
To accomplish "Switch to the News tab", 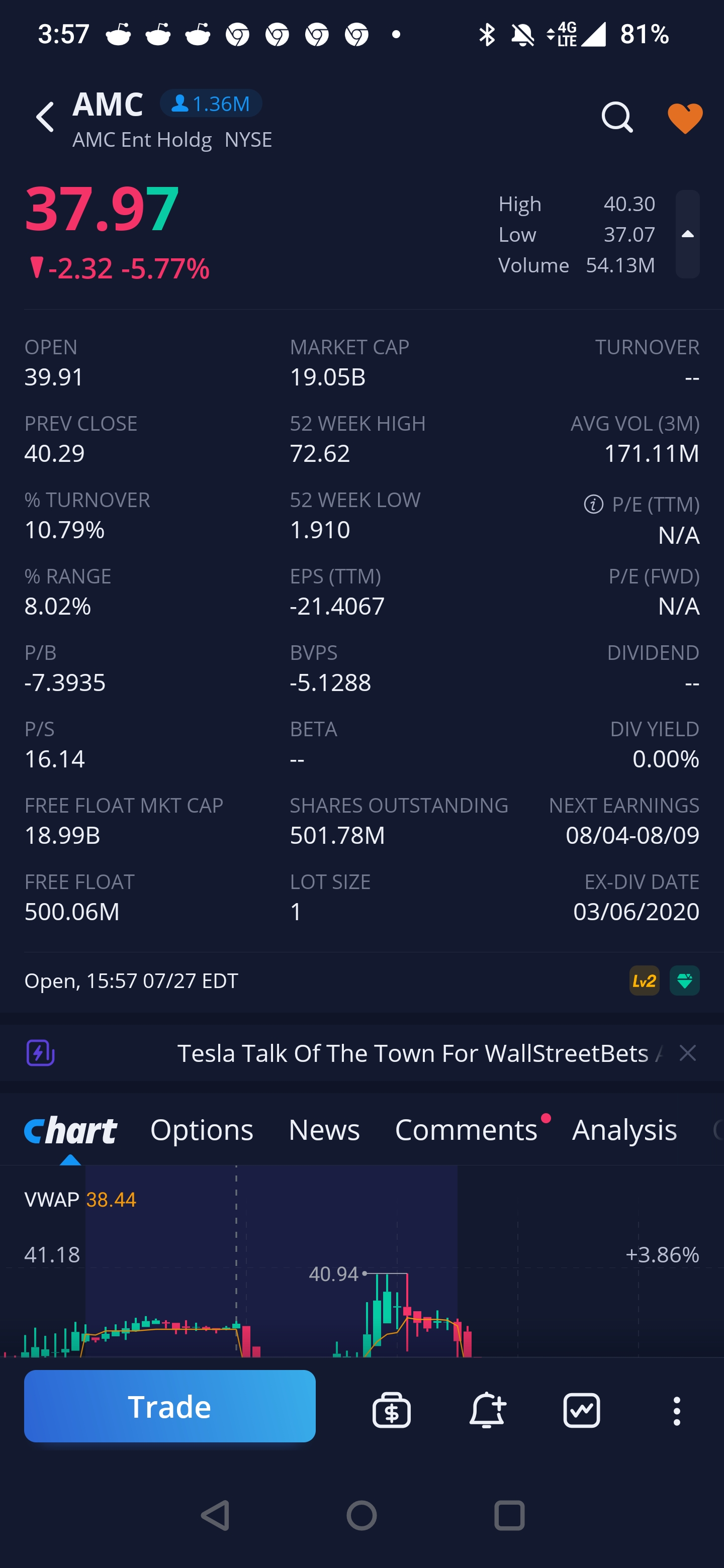I will pyautogui.click(x=324, y=1130).
